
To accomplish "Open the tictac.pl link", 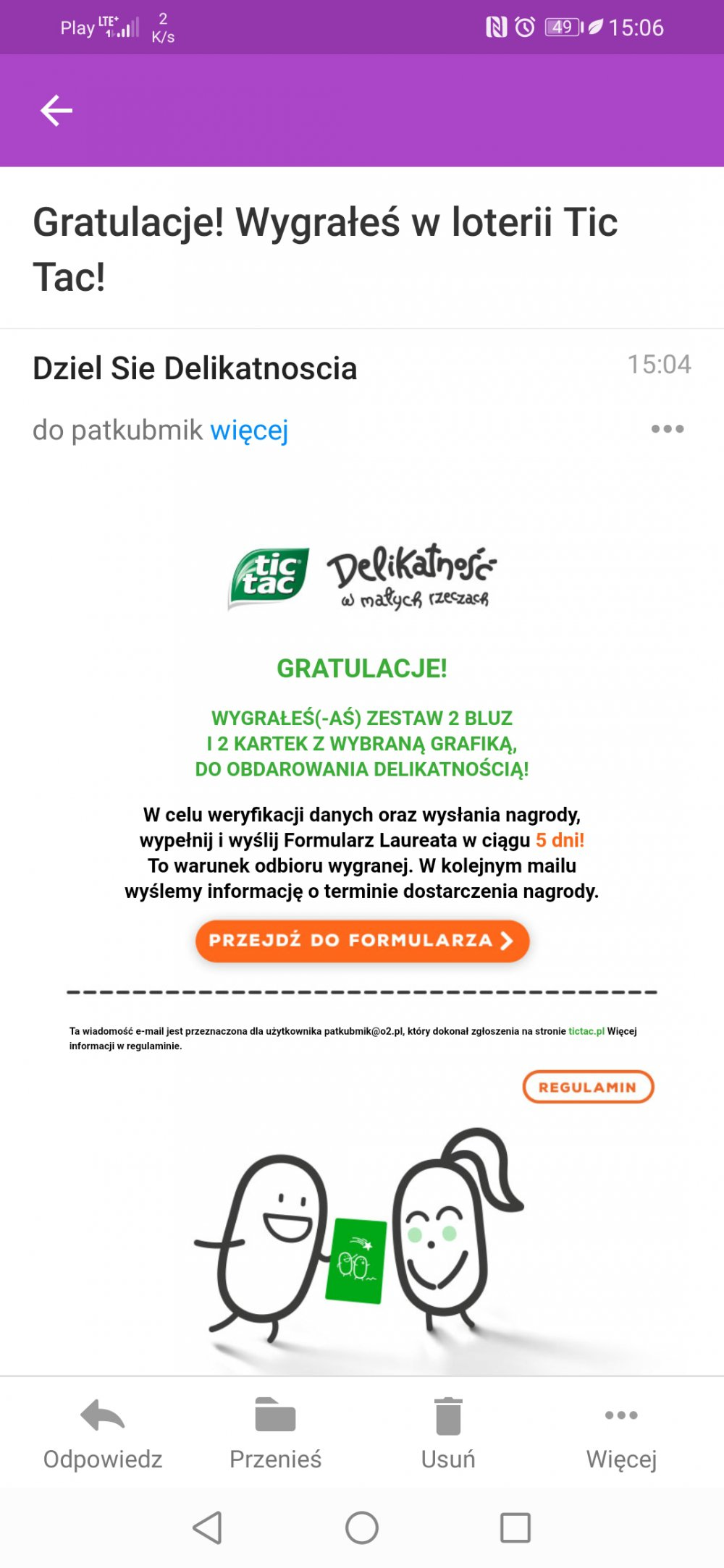I will (x=586, y=1031).
